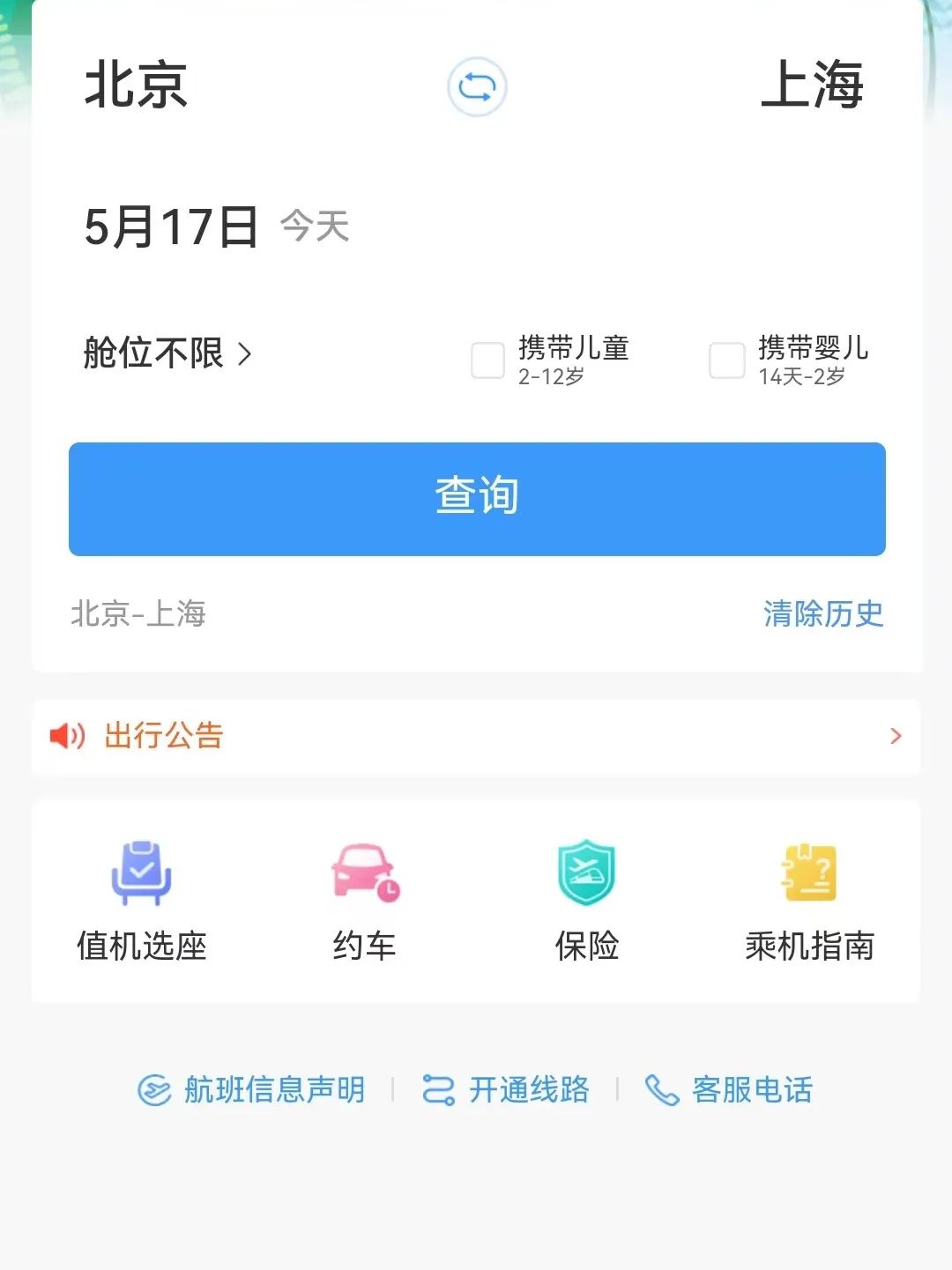Open the date picker for 5月17日
Image resolution: width=952 pixels, height=1270 pixels.
click(x=172, y=227)
